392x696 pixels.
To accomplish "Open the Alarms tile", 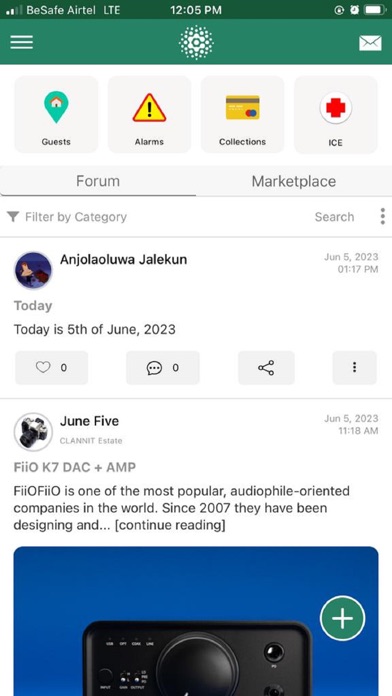I will [x=149, y=115].
